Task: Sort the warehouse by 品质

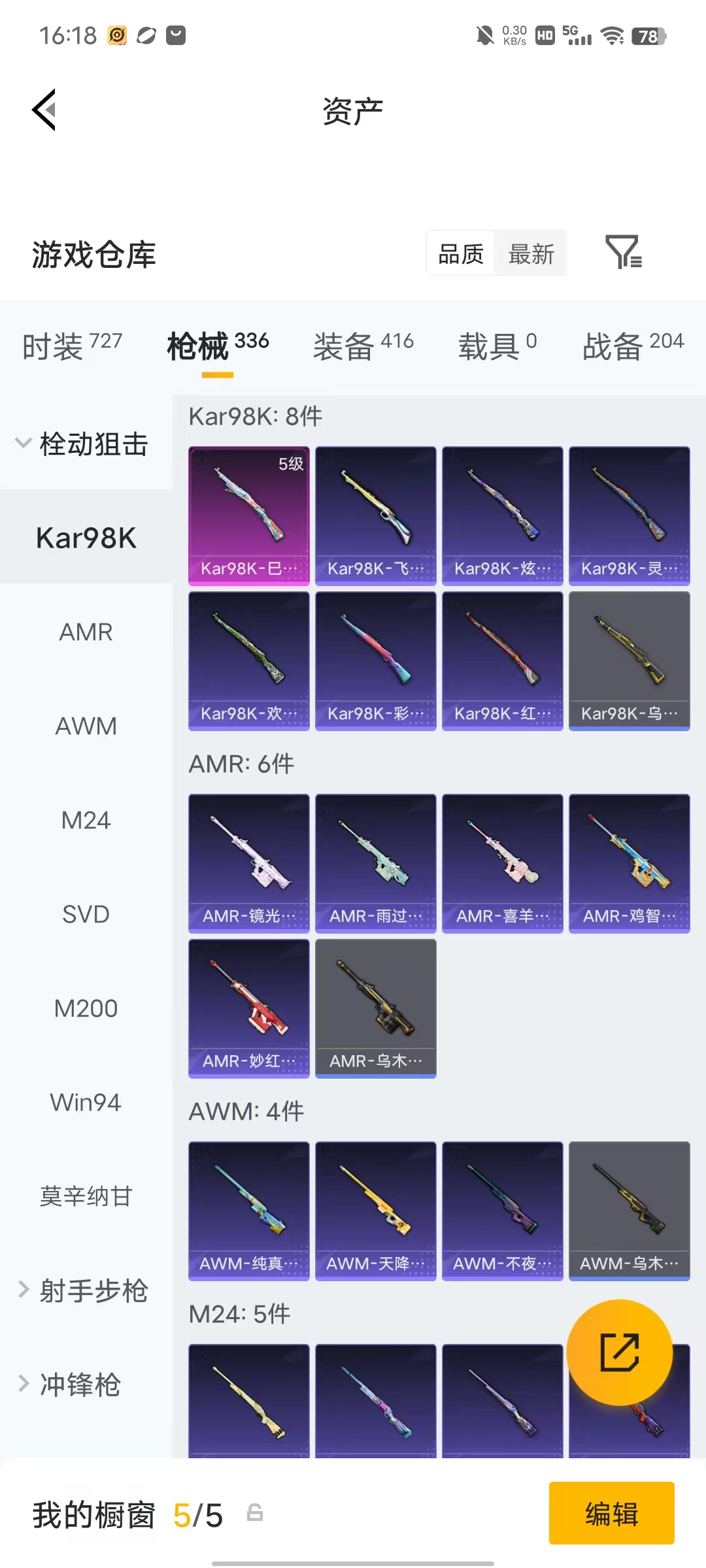Action: (461, 254)
